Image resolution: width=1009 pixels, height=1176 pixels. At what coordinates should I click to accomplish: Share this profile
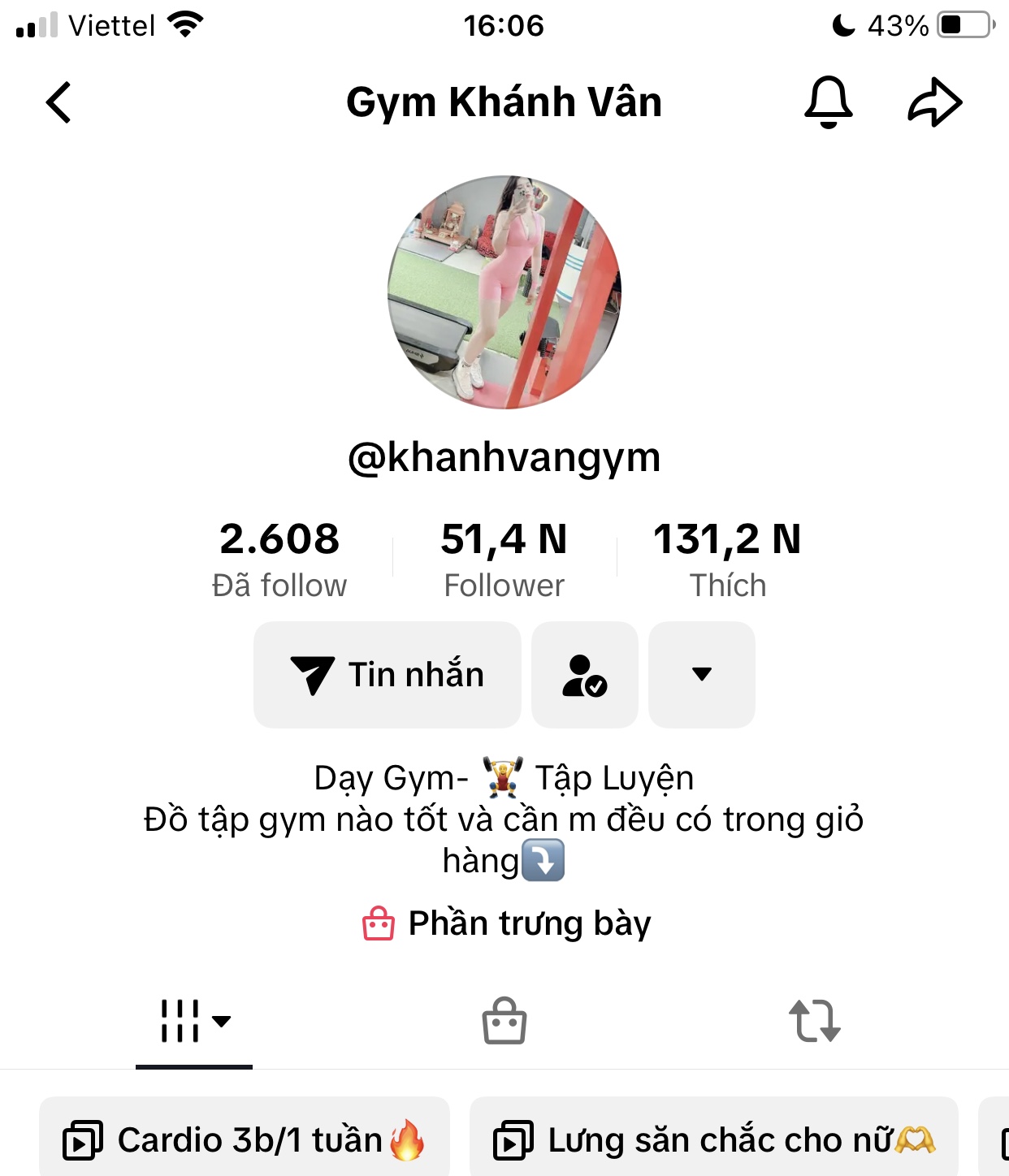(934, 102)
